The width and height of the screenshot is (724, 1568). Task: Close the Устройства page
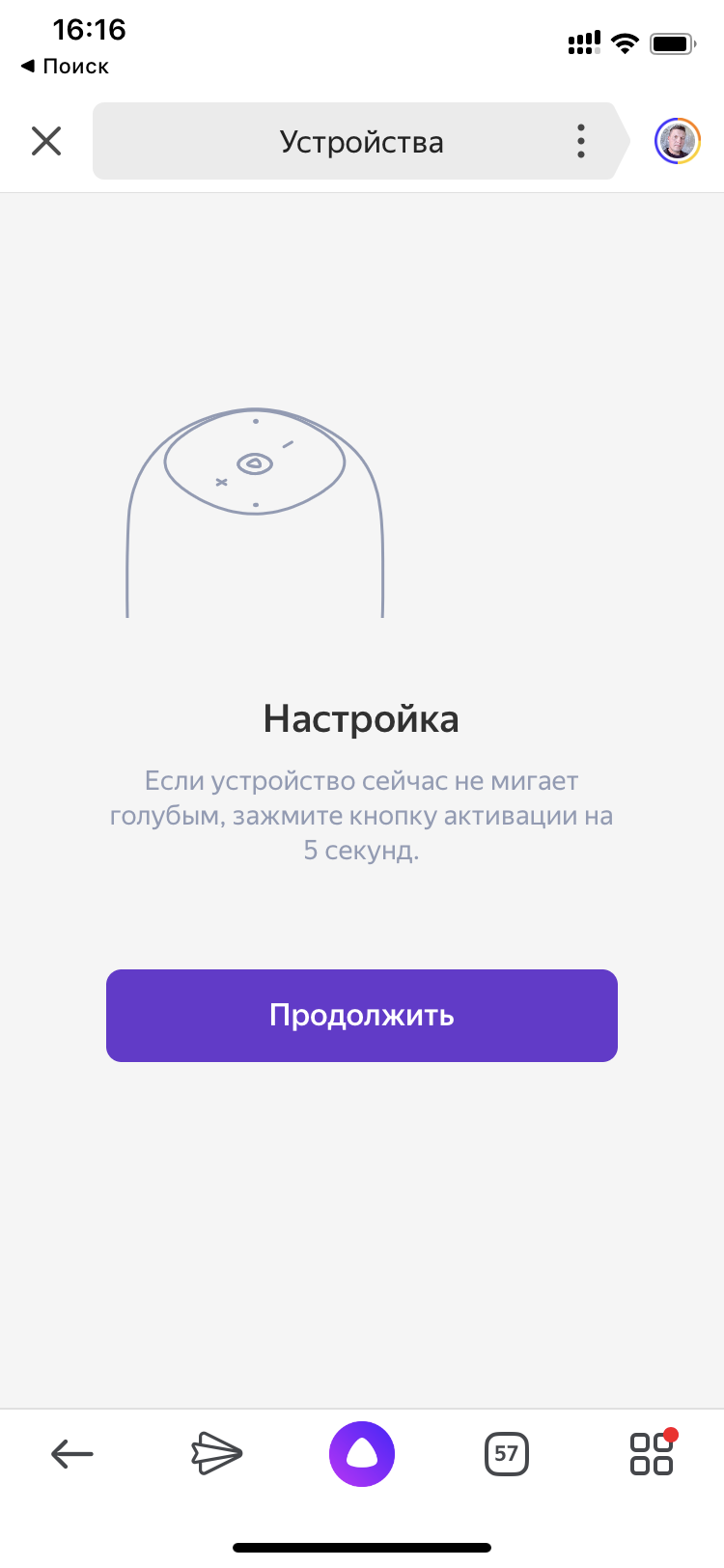coord(46,142)
